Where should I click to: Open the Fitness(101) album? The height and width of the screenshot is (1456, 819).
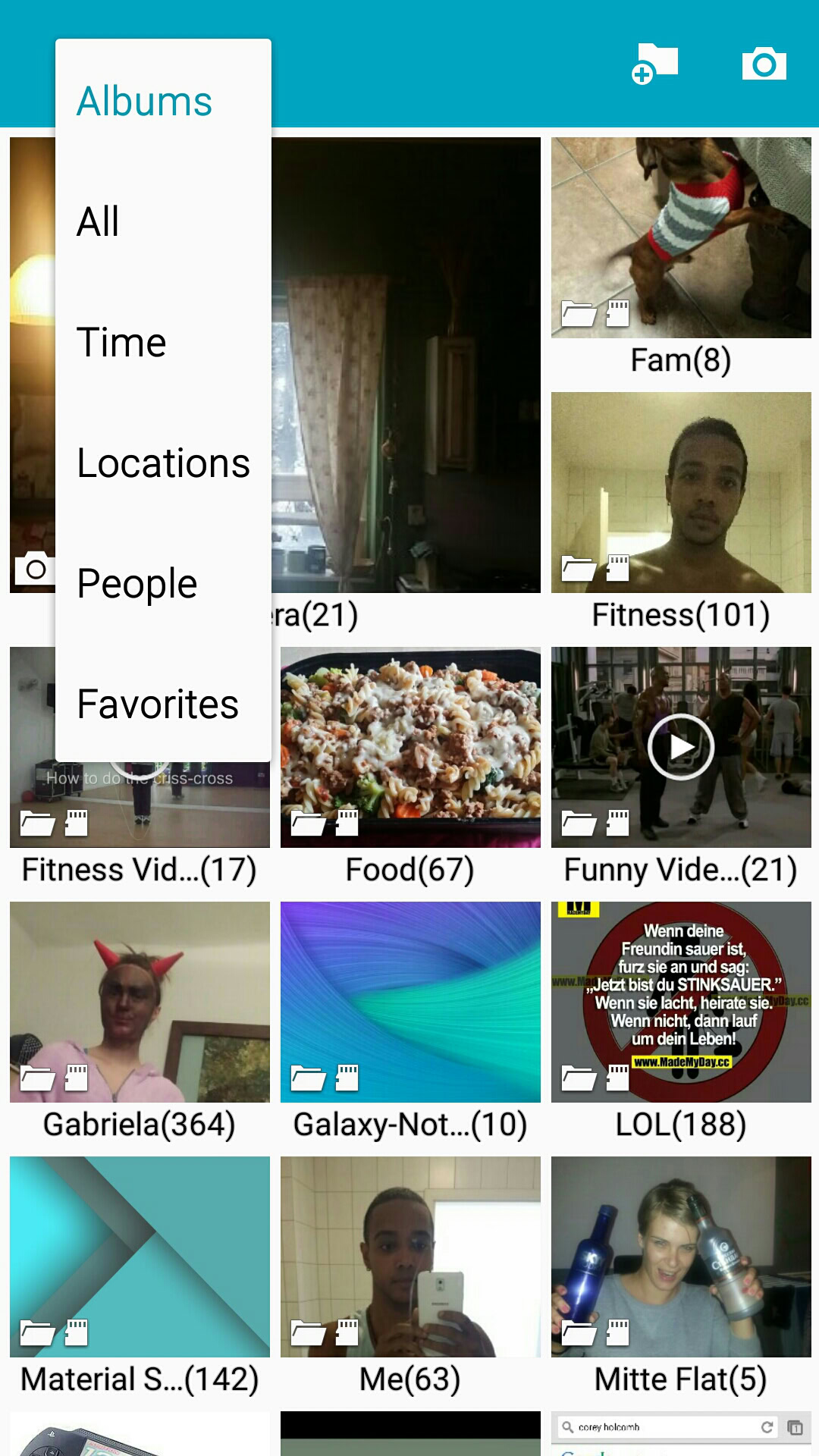681,493
